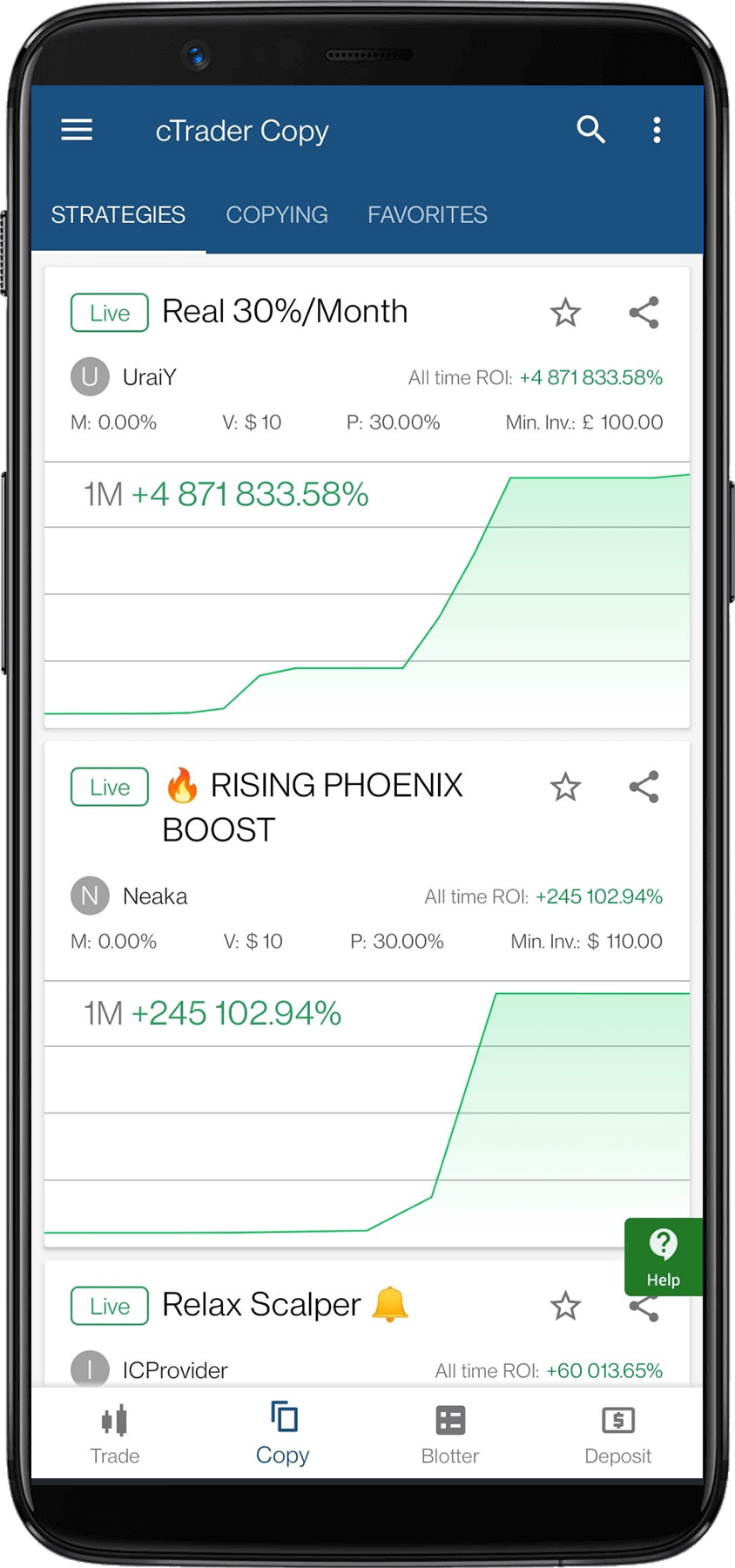This screenshot has height=1568, width=735.
Task: Open the RISING PHOENIX BOOST strategy card
Action: click(367, 994)
